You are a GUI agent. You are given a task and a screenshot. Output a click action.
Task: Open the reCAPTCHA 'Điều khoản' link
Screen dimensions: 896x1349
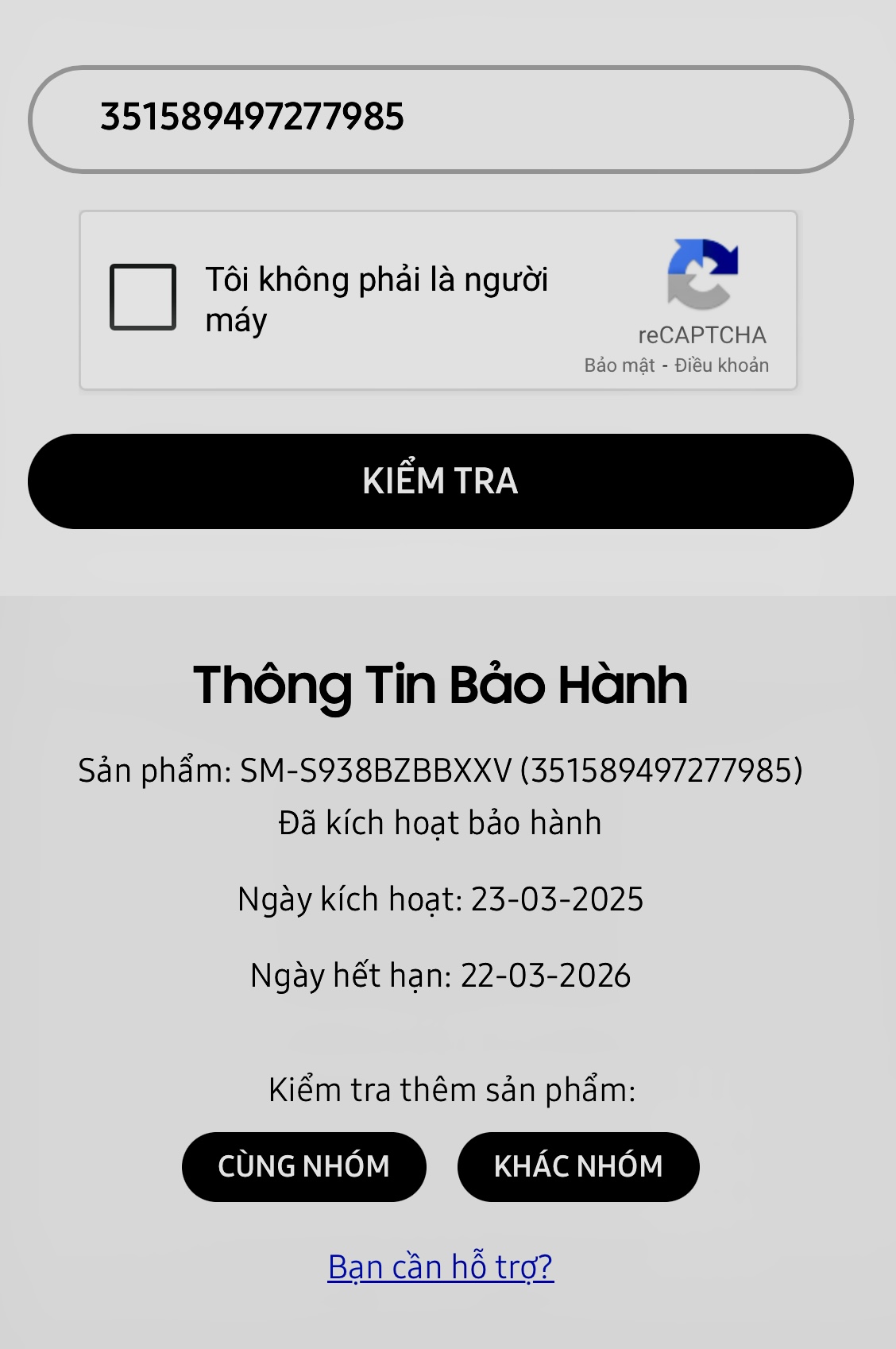tap(721, 365)
